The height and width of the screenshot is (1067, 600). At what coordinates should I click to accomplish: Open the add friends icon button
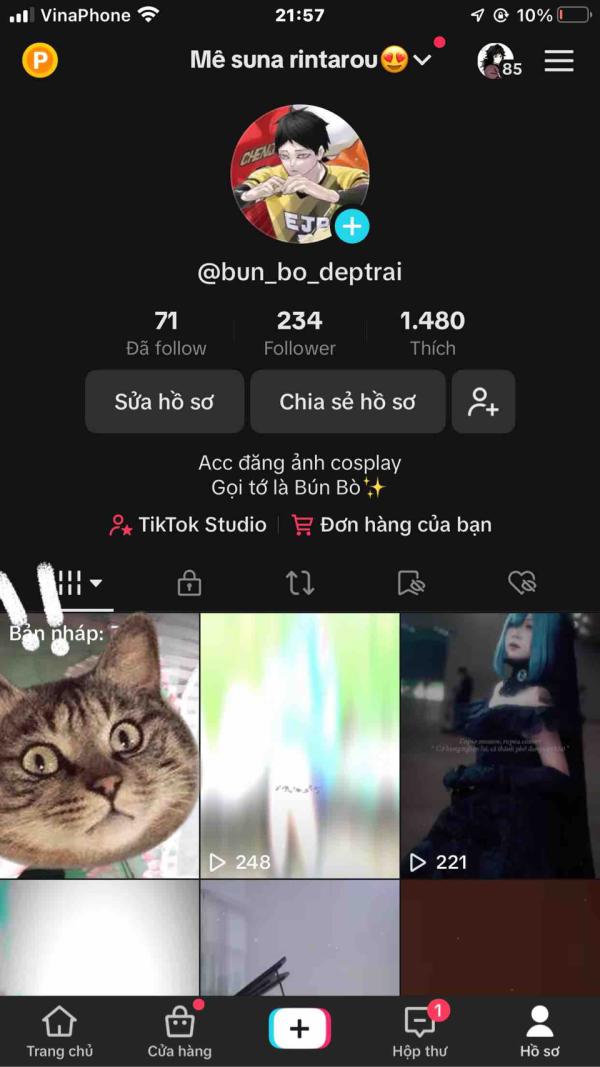click(483, 402)
